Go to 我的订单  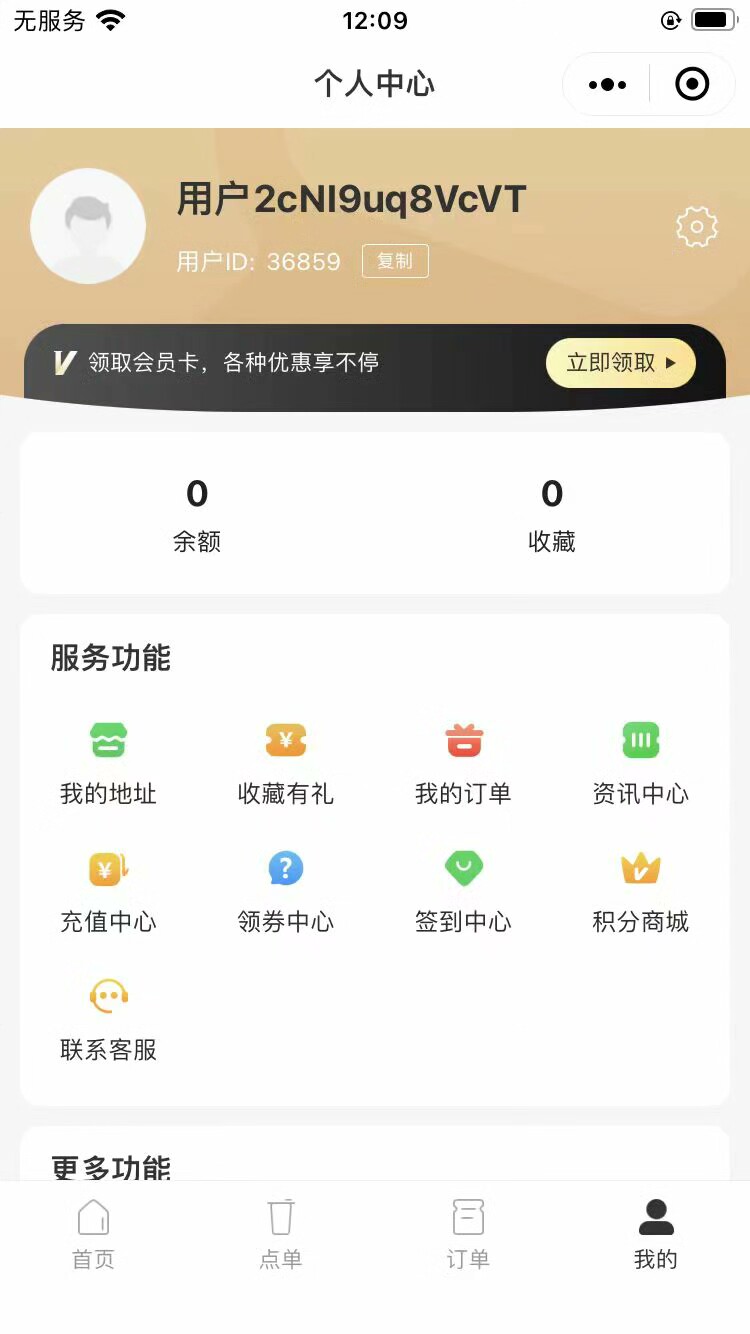463,763
